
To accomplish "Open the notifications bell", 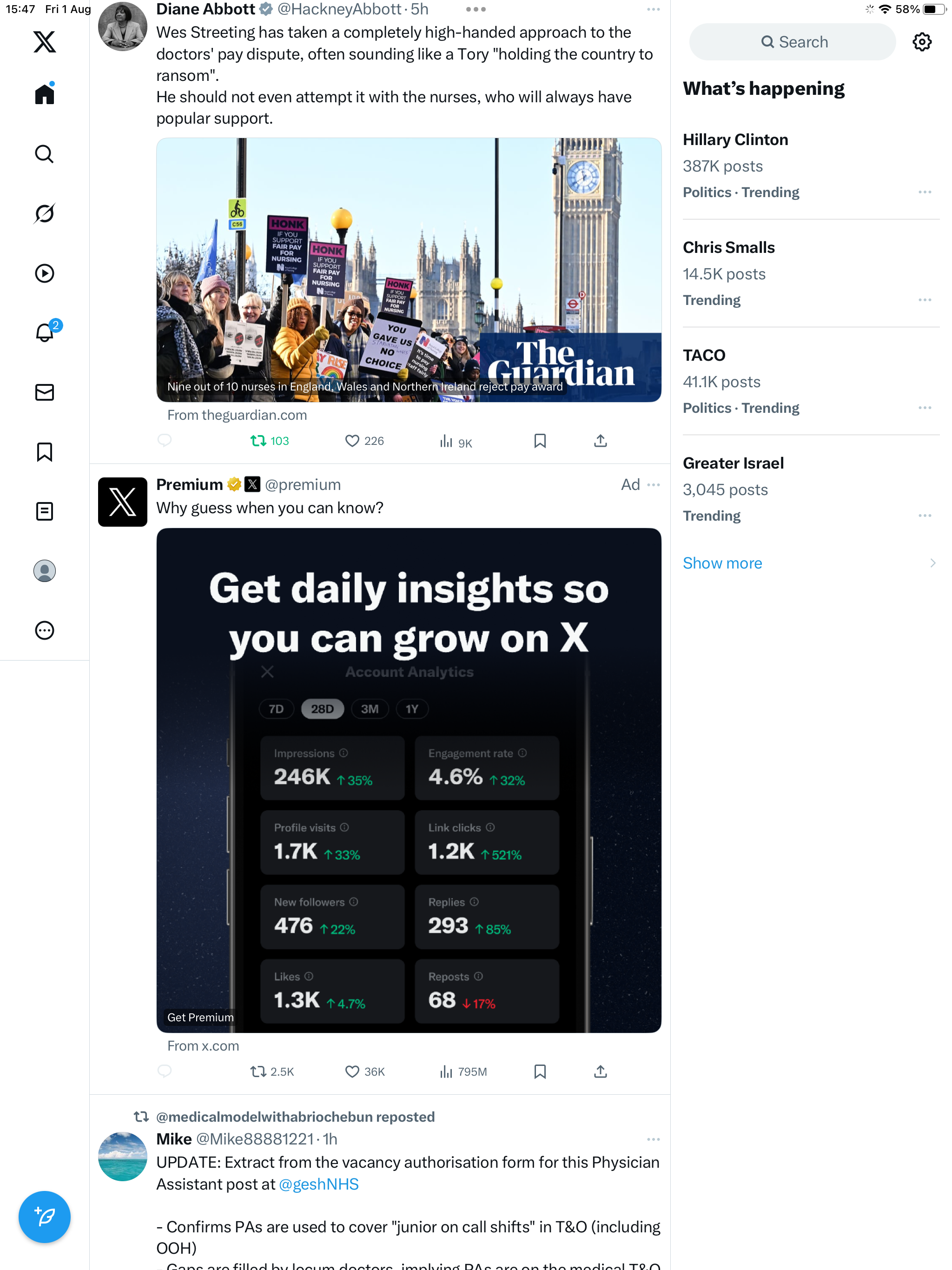I will 44,332.
